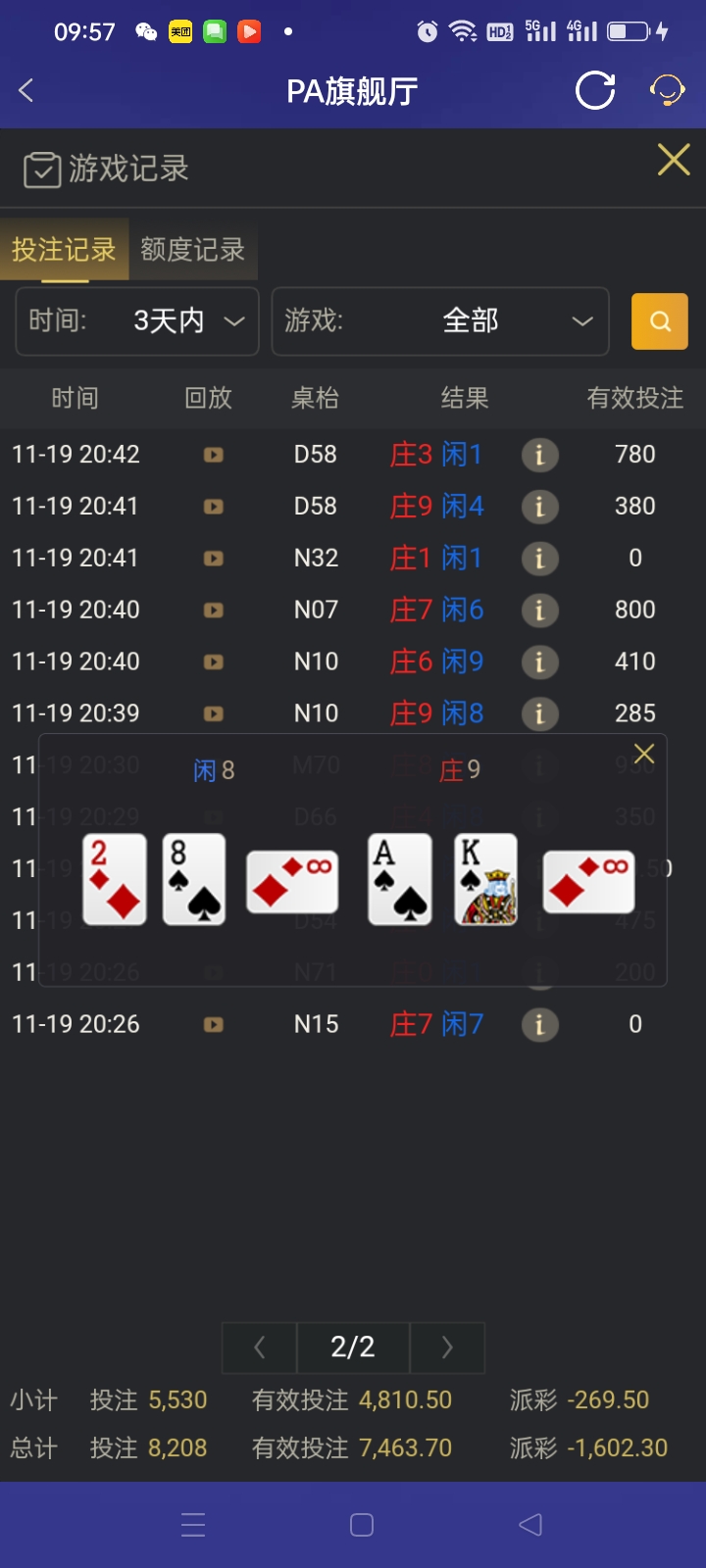View info for 庄7 闲7 result

(539, 1025)
